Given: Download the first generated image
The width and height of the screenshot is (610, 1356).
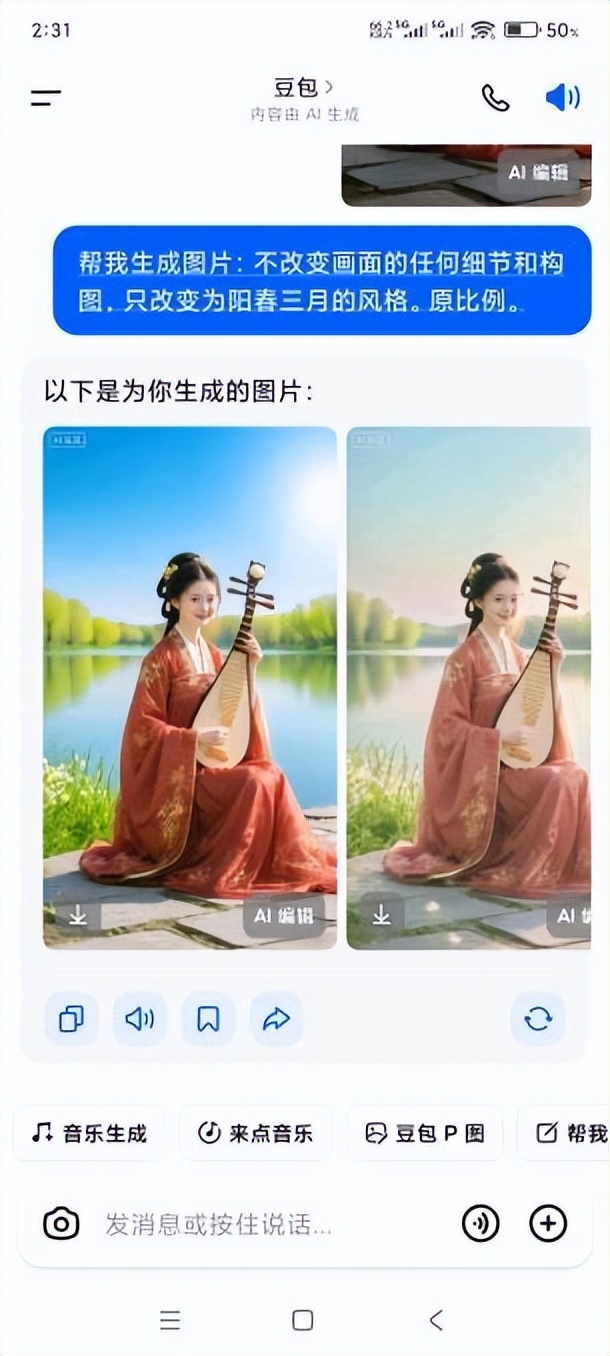Looking at the screenshot, I should pyautogui.click(x=77, y=915).
